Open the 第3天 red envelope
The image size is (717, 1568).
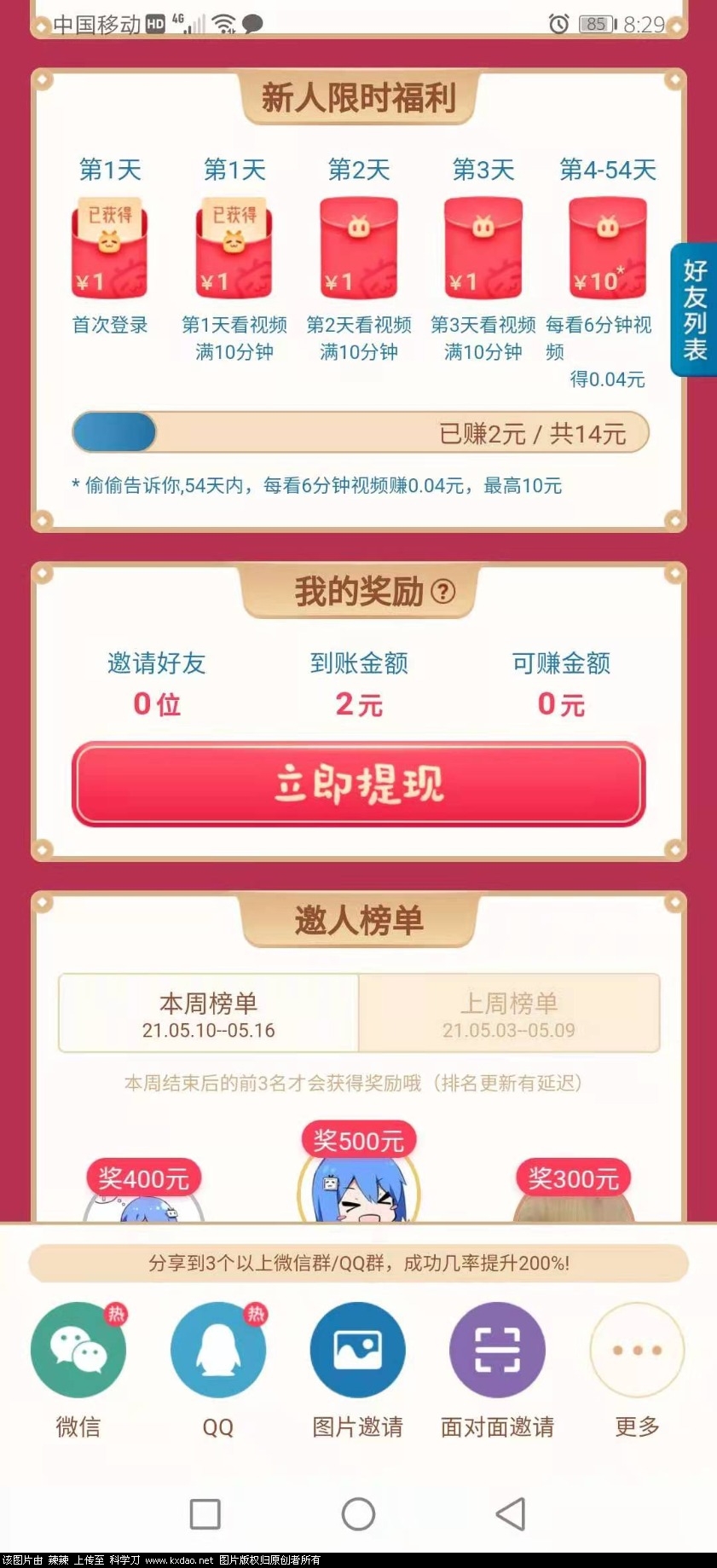point(483,247)
